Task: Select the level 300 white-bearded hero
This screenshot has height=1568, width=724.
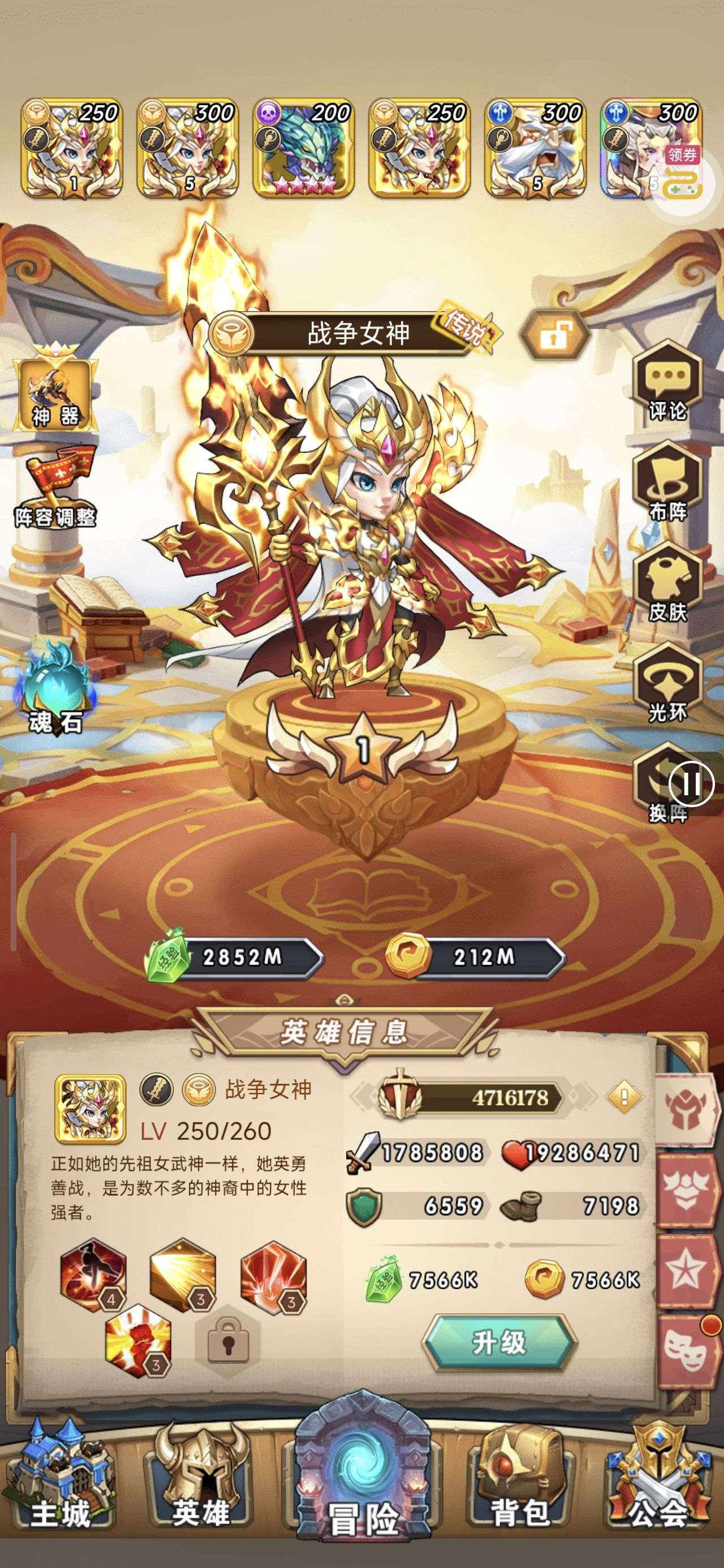Action: [x=536, y=148]
